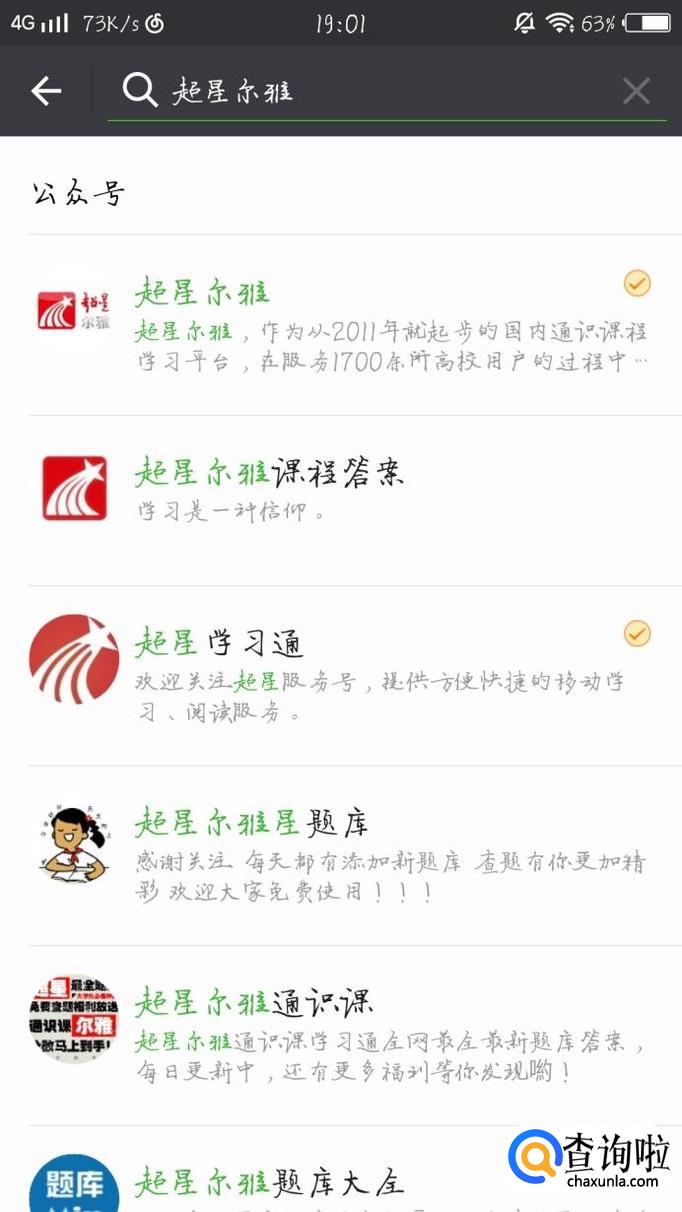Clear the 超星尔雅 search text
The width and height of the screenshot is (682, 1212).
pyautogui.click(x=636, y=92)
